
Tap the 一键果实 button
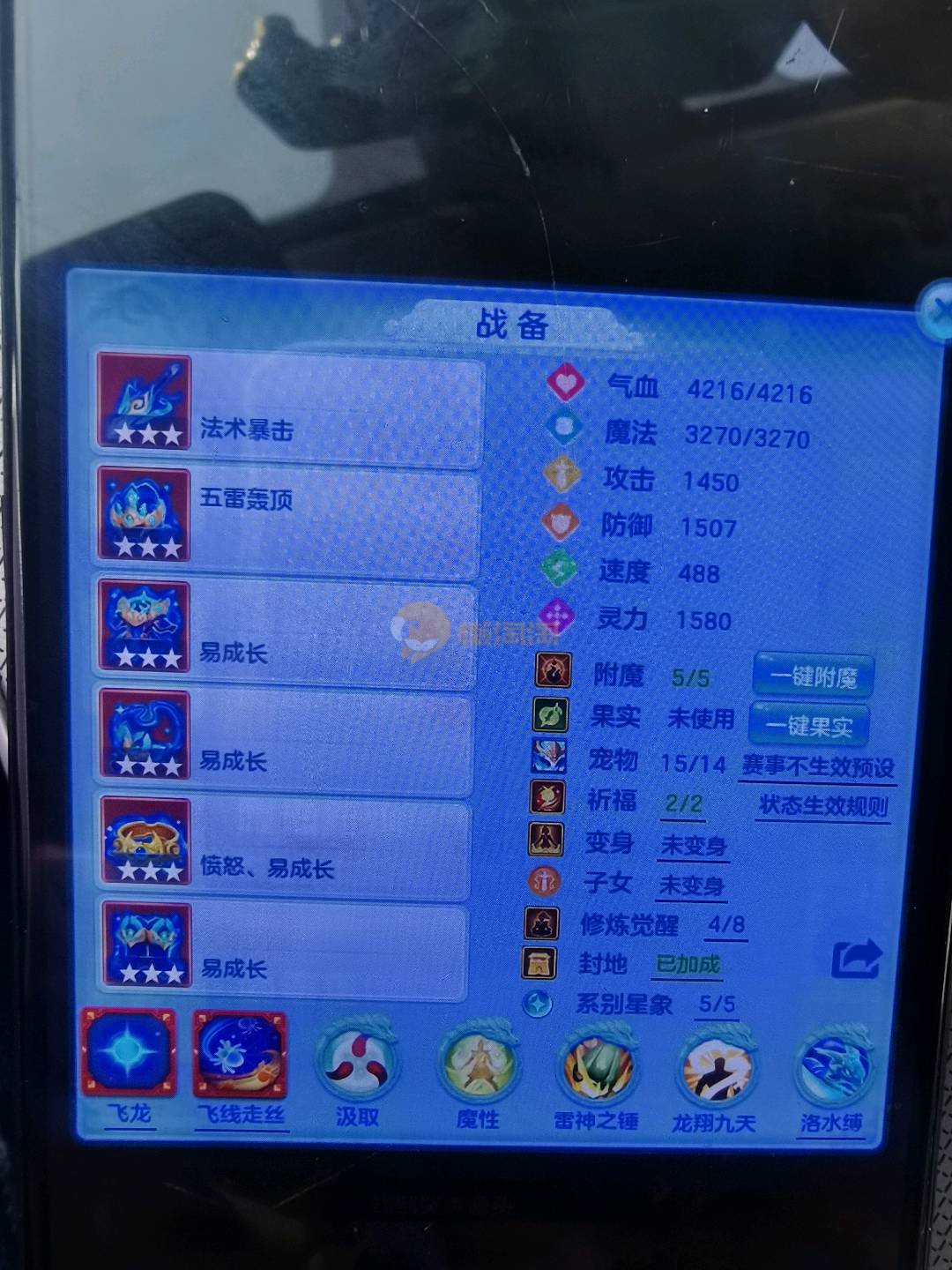click(x=807, y=727)
